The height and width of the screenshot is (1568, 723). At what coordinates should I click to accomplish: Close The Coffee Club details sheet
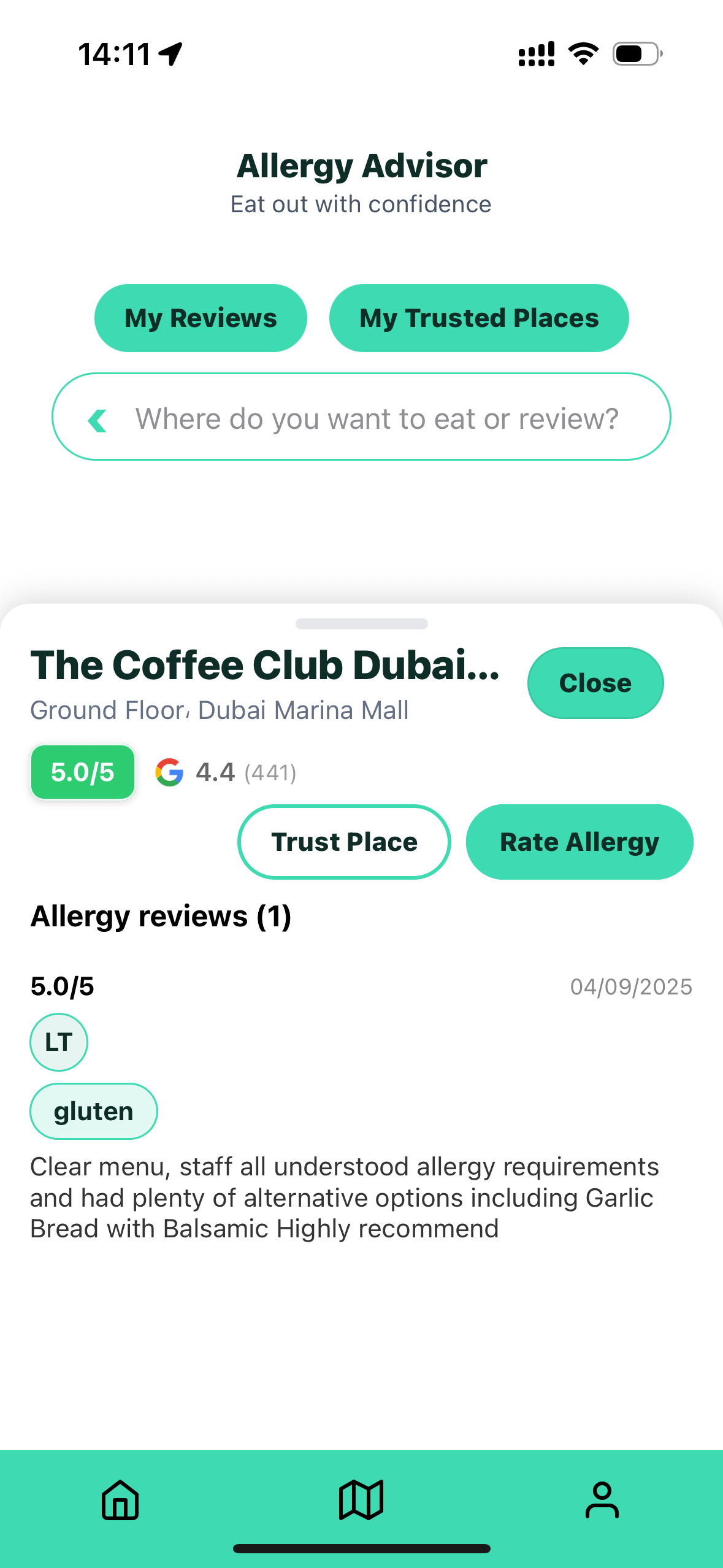point(595,683)
